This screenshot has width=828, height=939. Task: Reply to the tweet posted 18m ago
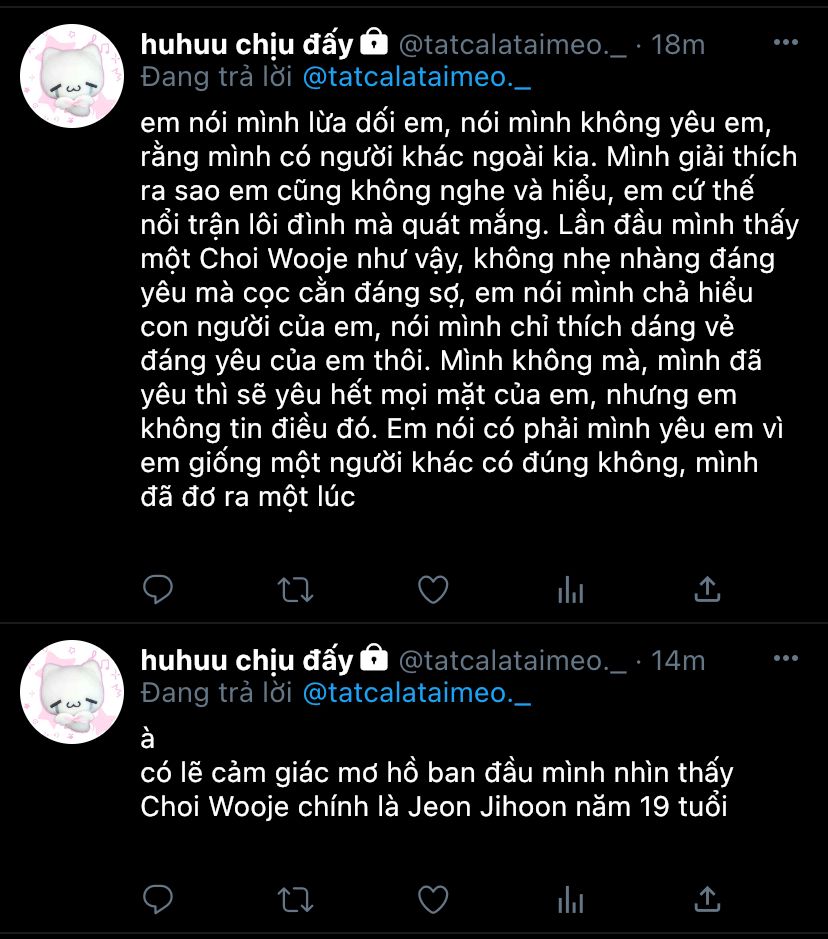tap(158, 590)
